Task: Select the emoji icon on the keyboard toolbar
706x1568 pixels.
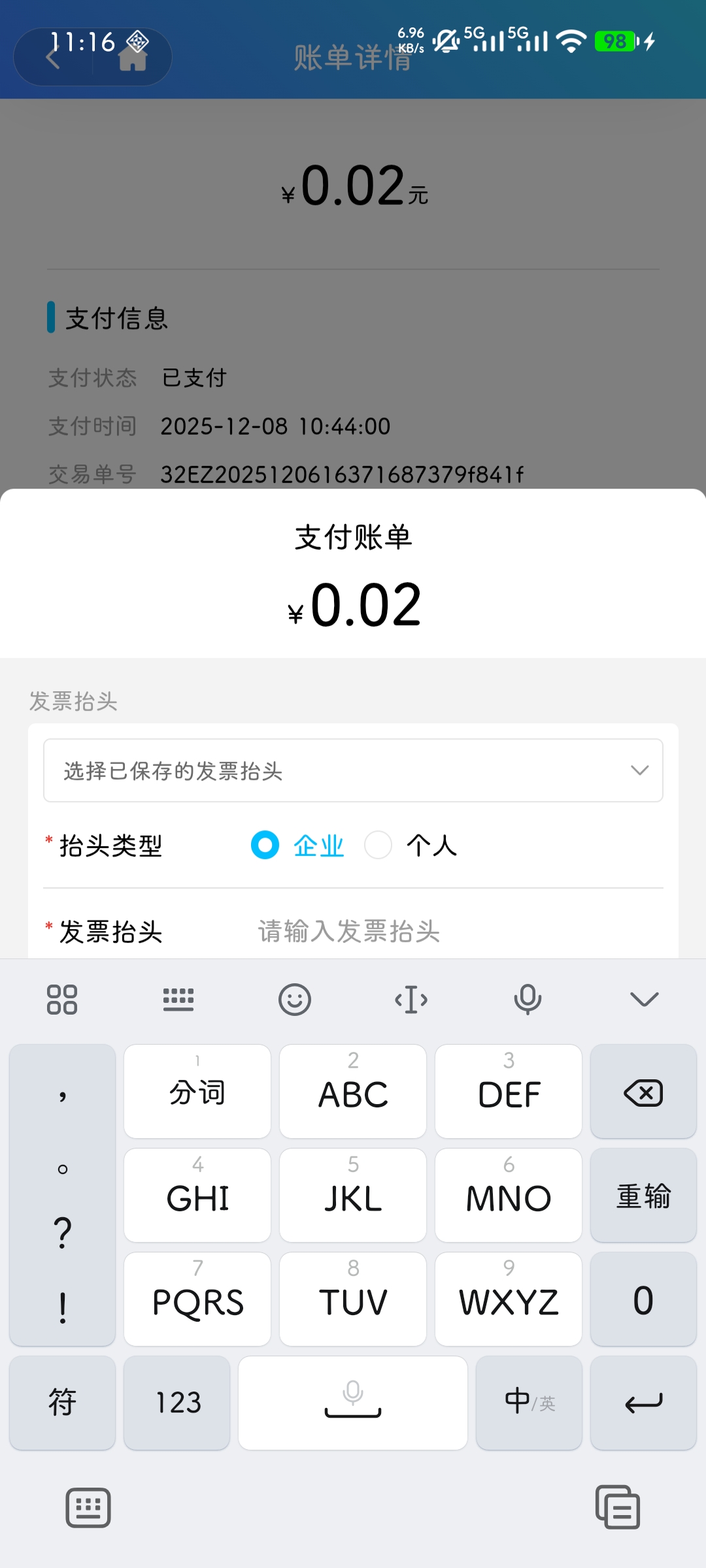Action: point(295,998)
